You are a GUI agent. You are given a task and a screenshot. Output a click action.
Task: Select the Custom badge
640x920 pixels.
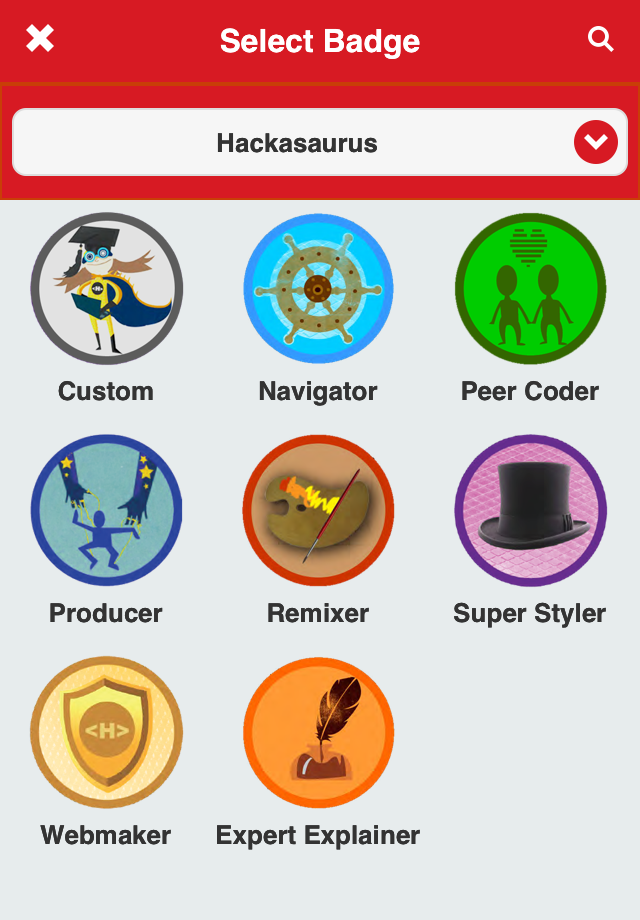pos(106,290)
